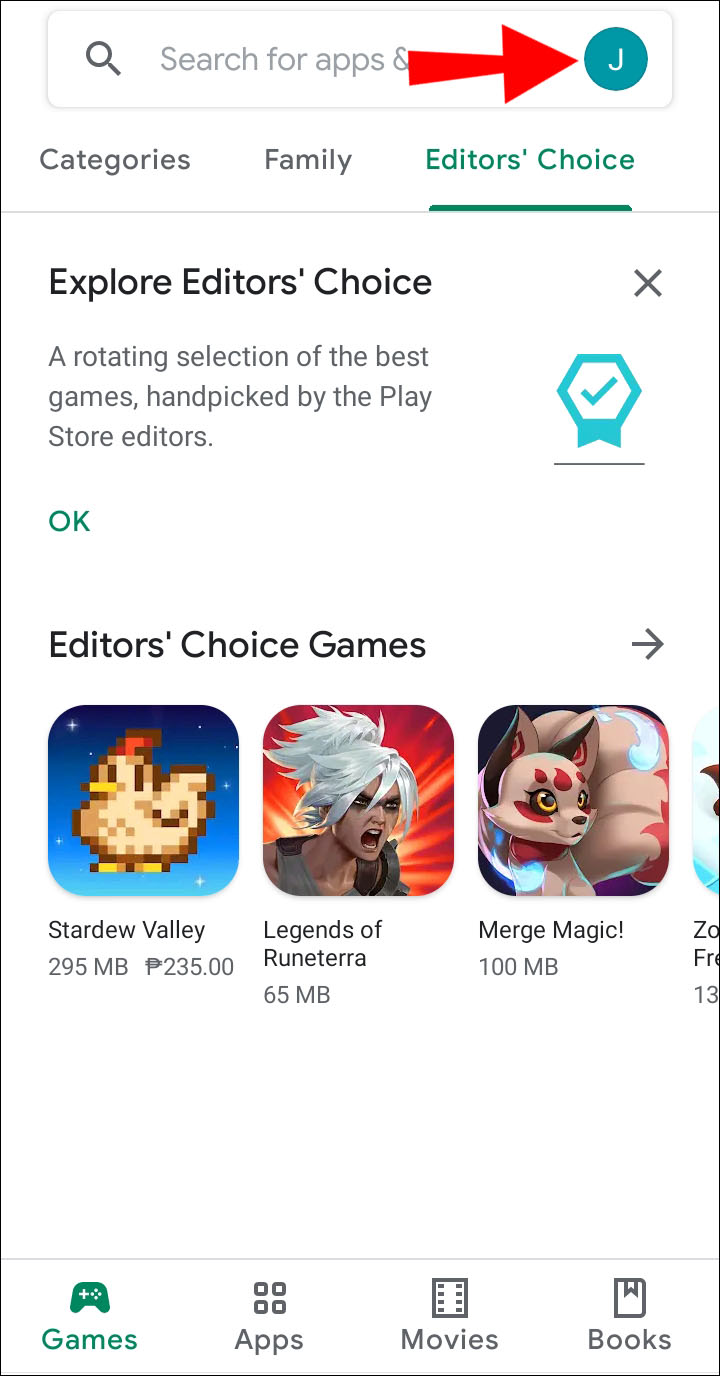Tap OK on the Editors' Choice info
The width and height of the screenshot is (720, 1376).
pos(70,521)
